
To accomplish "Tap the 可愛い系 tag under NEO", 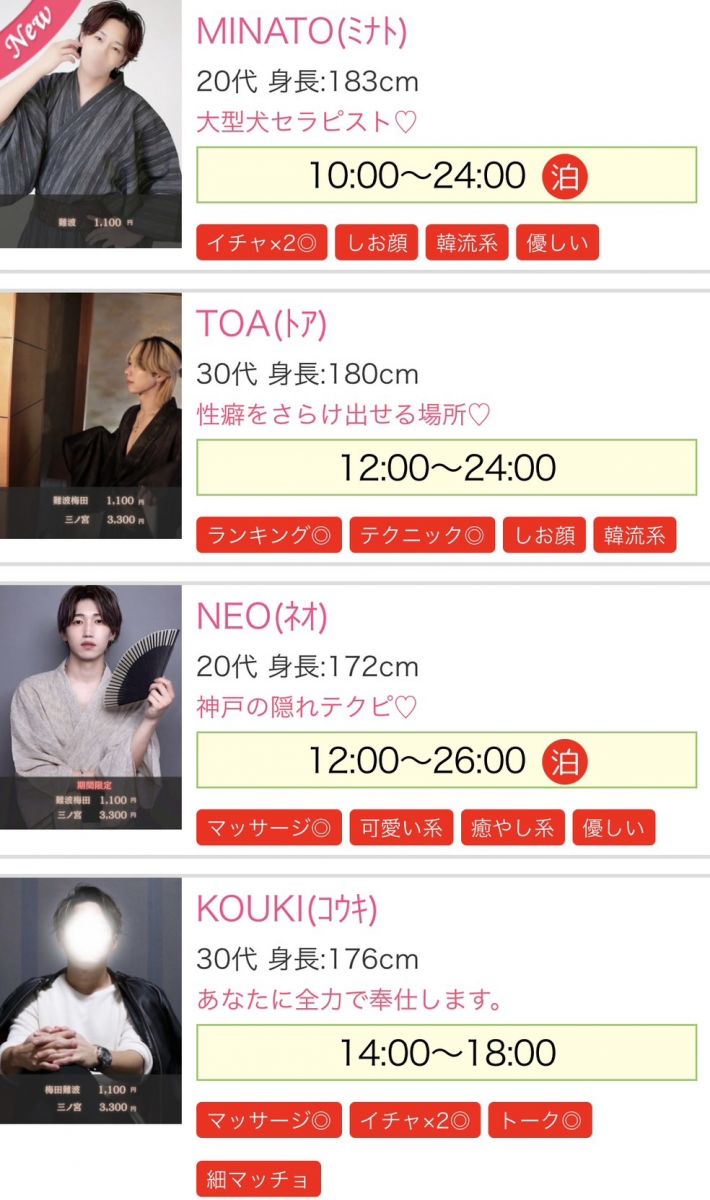I will [x=401, y=827].
